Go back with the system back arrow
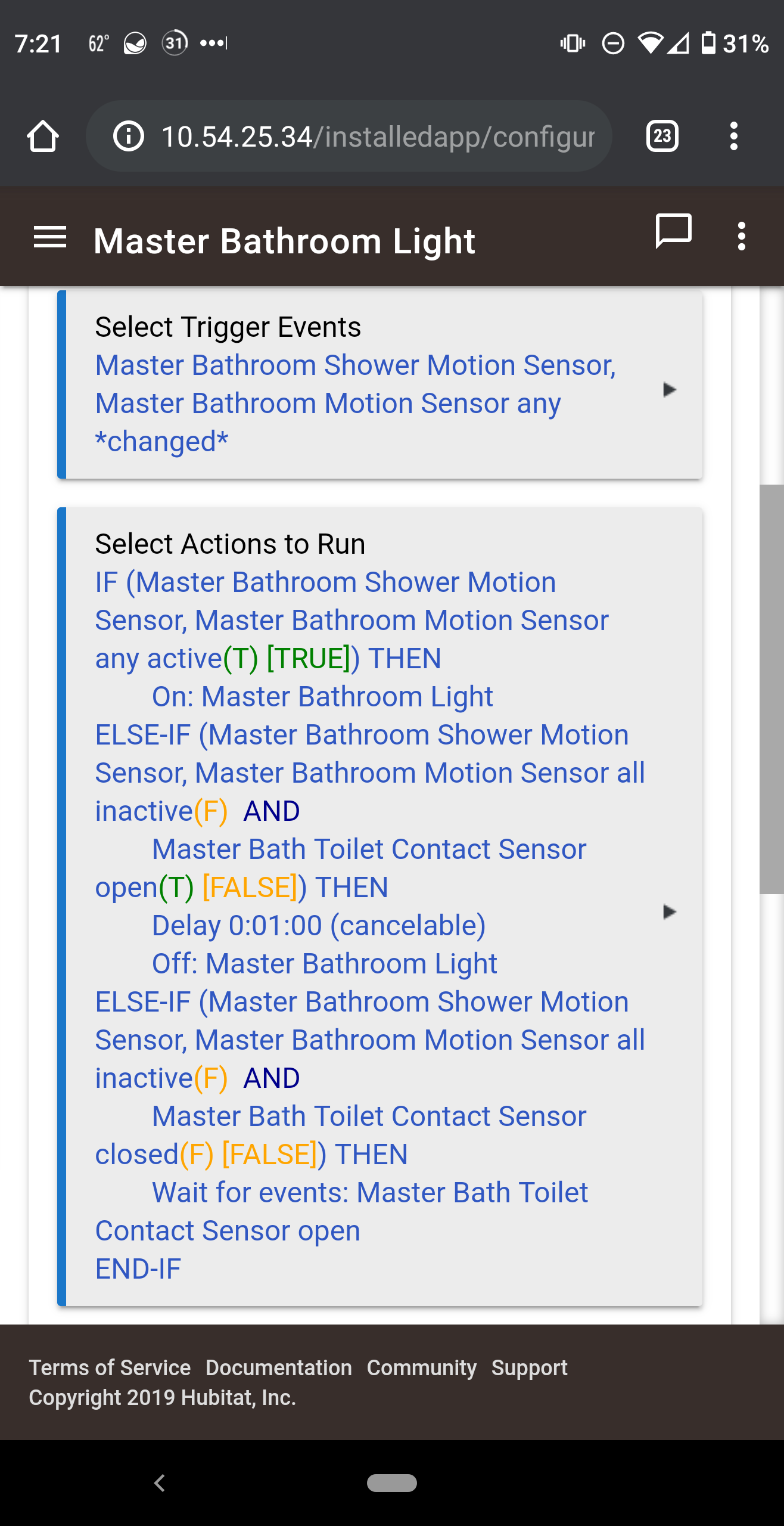784x1526 pixels. pos(160,1482)
